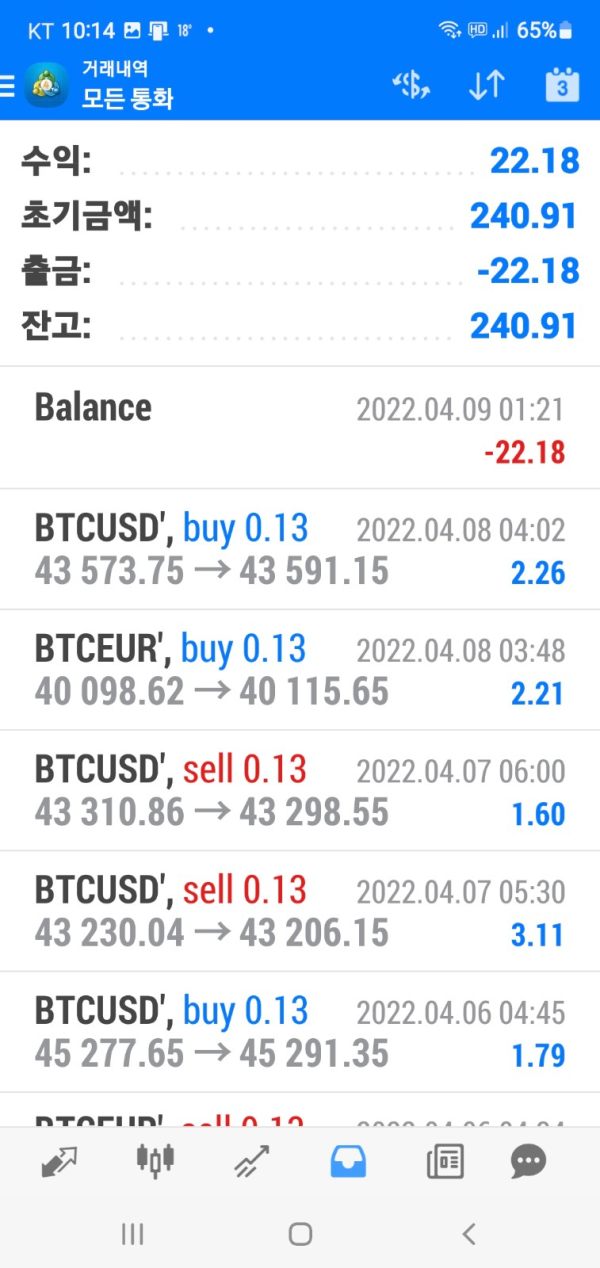Go back with the system back button
The width and height of the screenshot is (600, 1268).
pos(469,1234)
